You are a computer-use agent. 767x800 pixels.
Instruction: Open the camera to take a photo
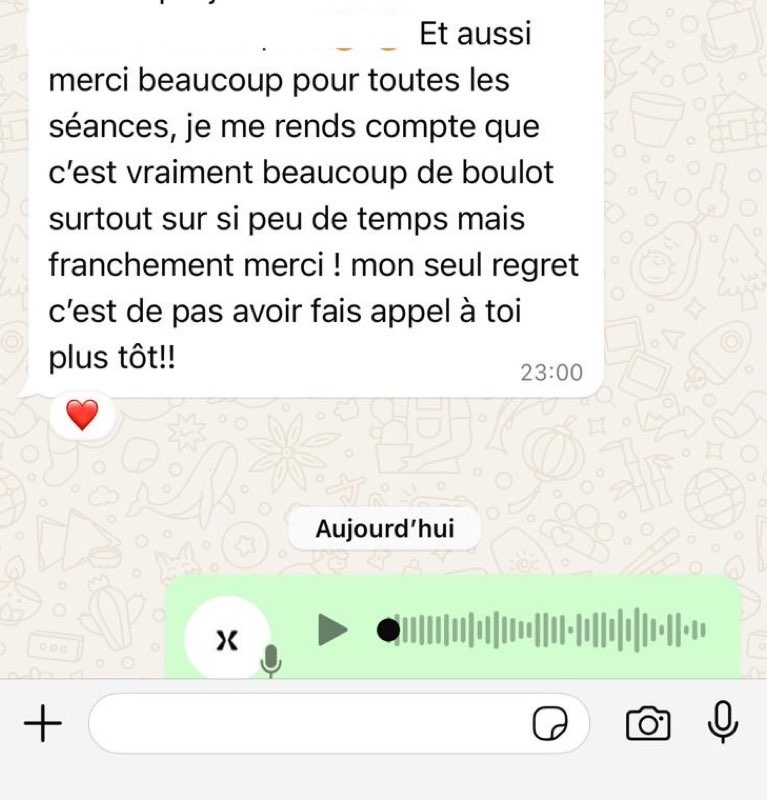[649, 722]
